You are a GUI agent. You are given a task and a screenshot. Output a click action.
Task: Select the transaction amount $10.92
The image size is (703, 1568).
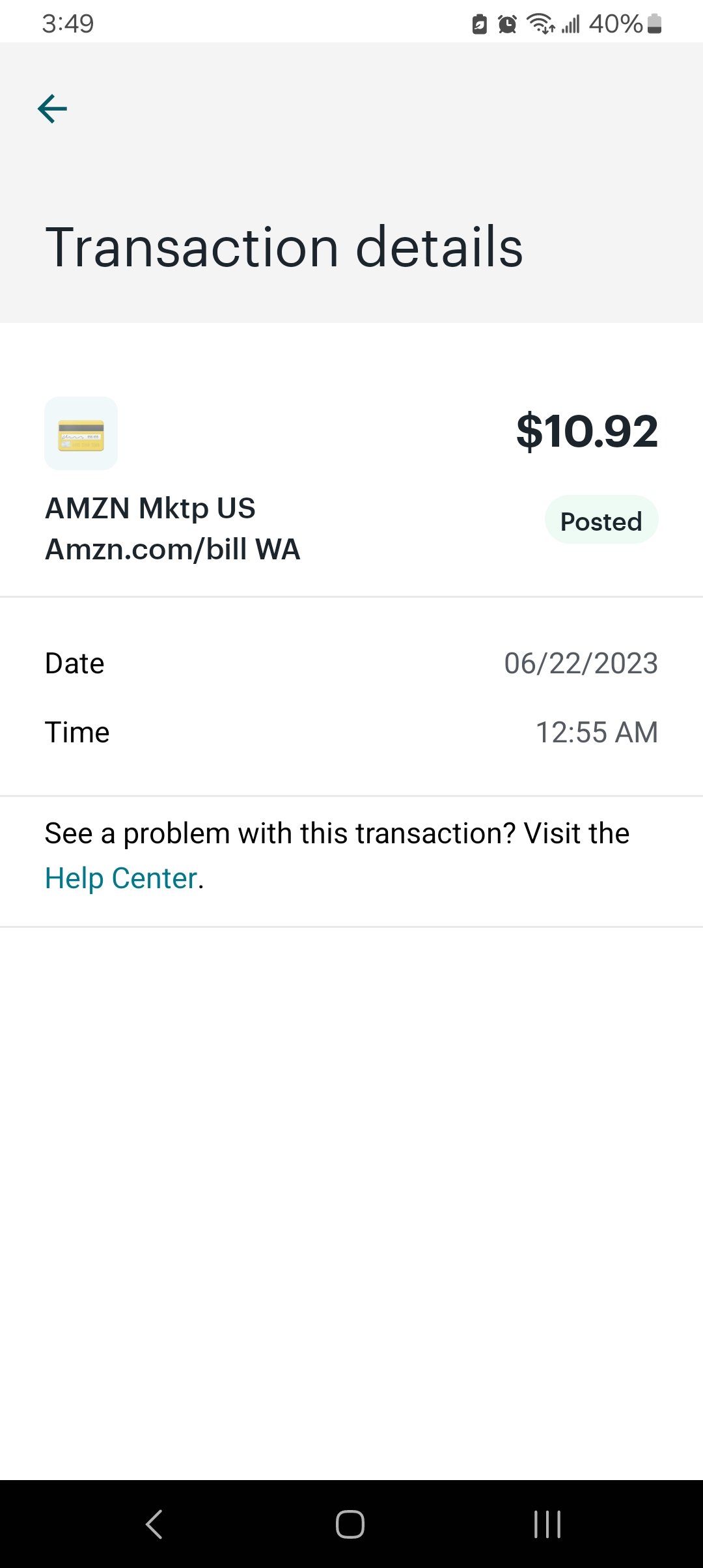tap(586, 430)
